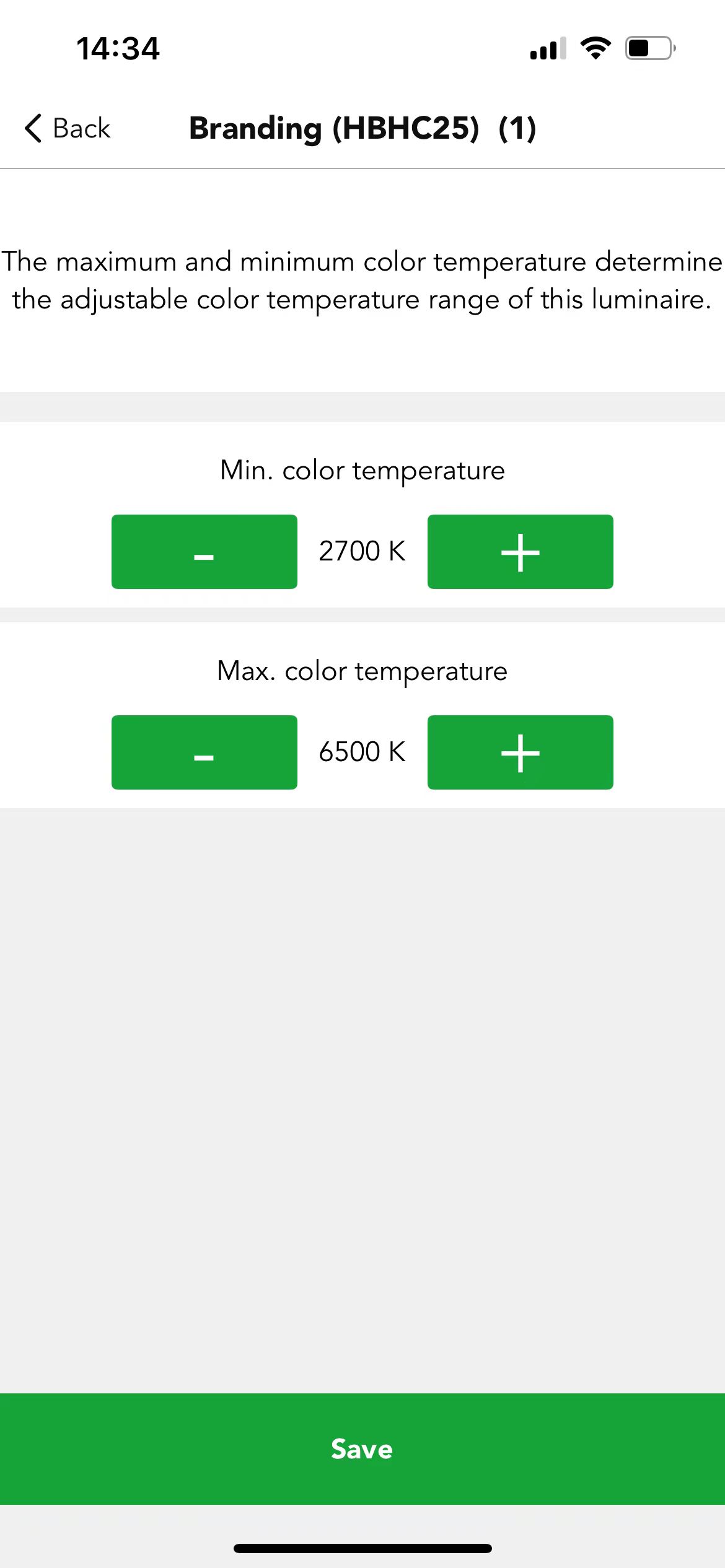Save the color temperature settings

point(362,1448)
